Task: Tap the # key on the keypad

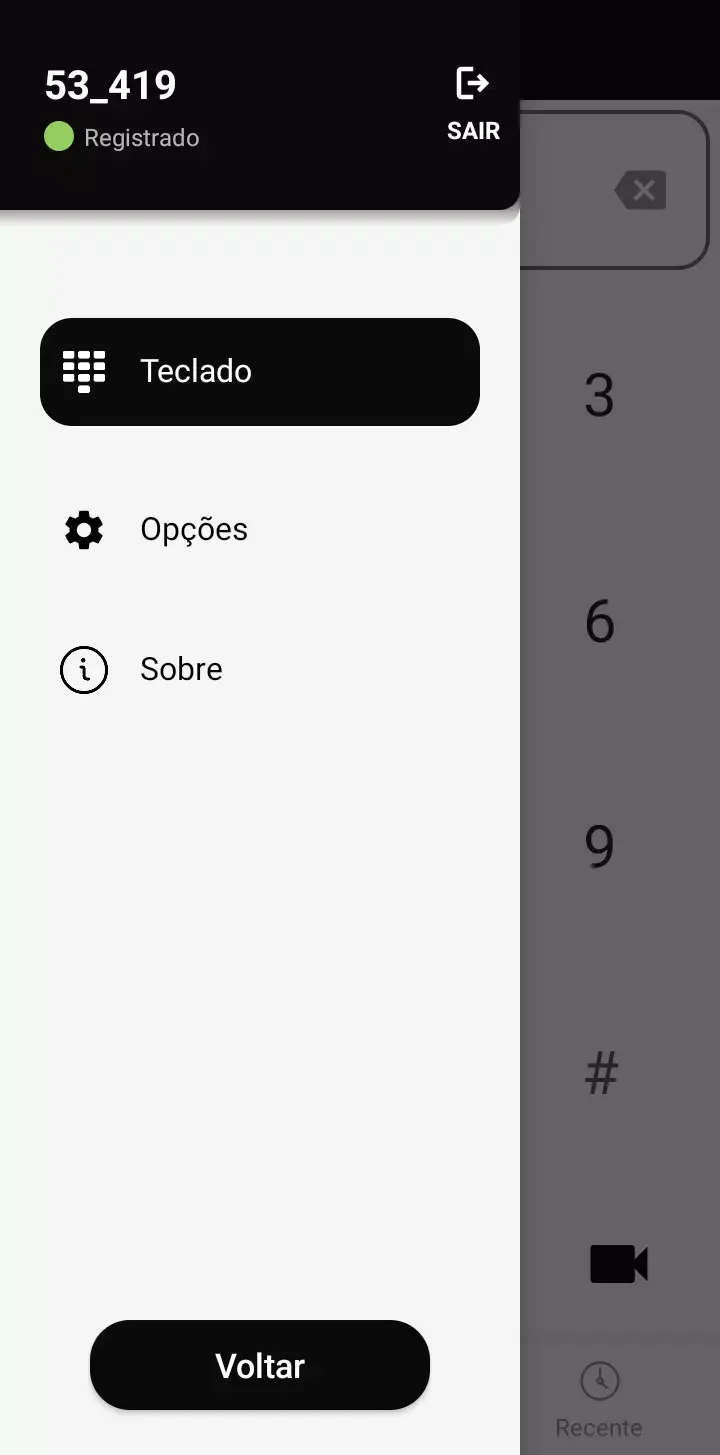Action: coord(600,1073)
